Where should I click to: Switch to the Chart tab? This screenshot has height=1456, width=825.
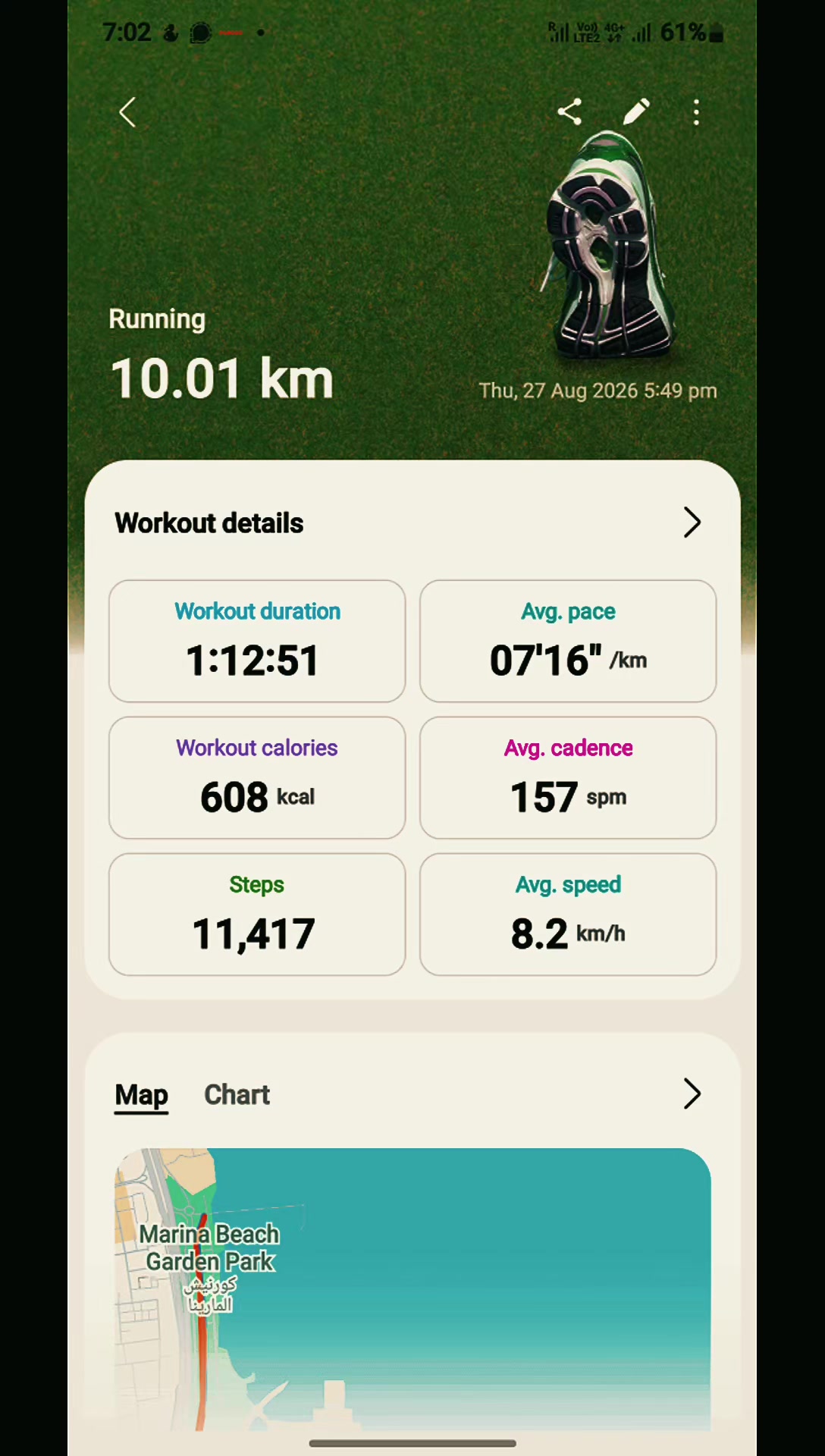(x=237, y=1094)
